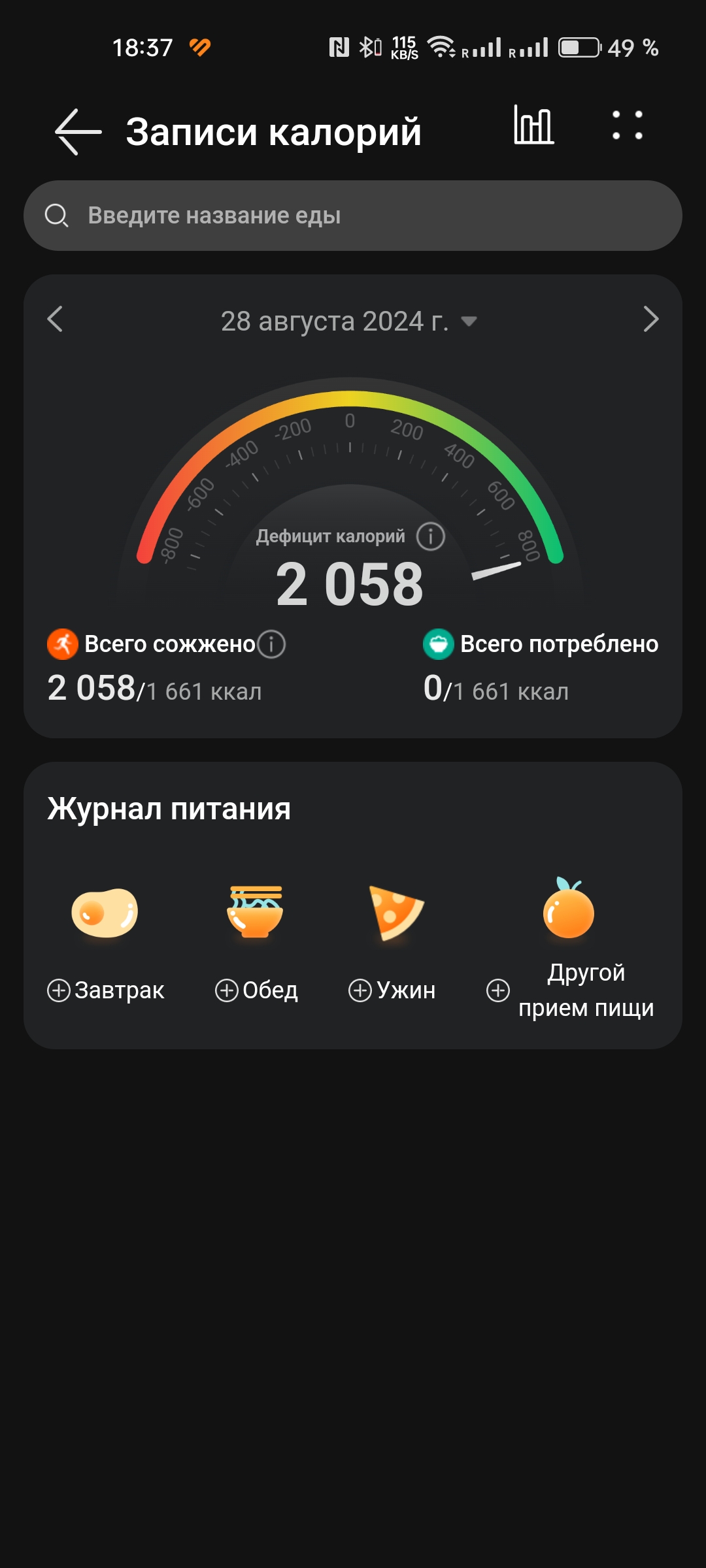The width and height of the screenshot is (706, 1568).
Task: Tap the food name search field
Action: [x=353, y=216]
